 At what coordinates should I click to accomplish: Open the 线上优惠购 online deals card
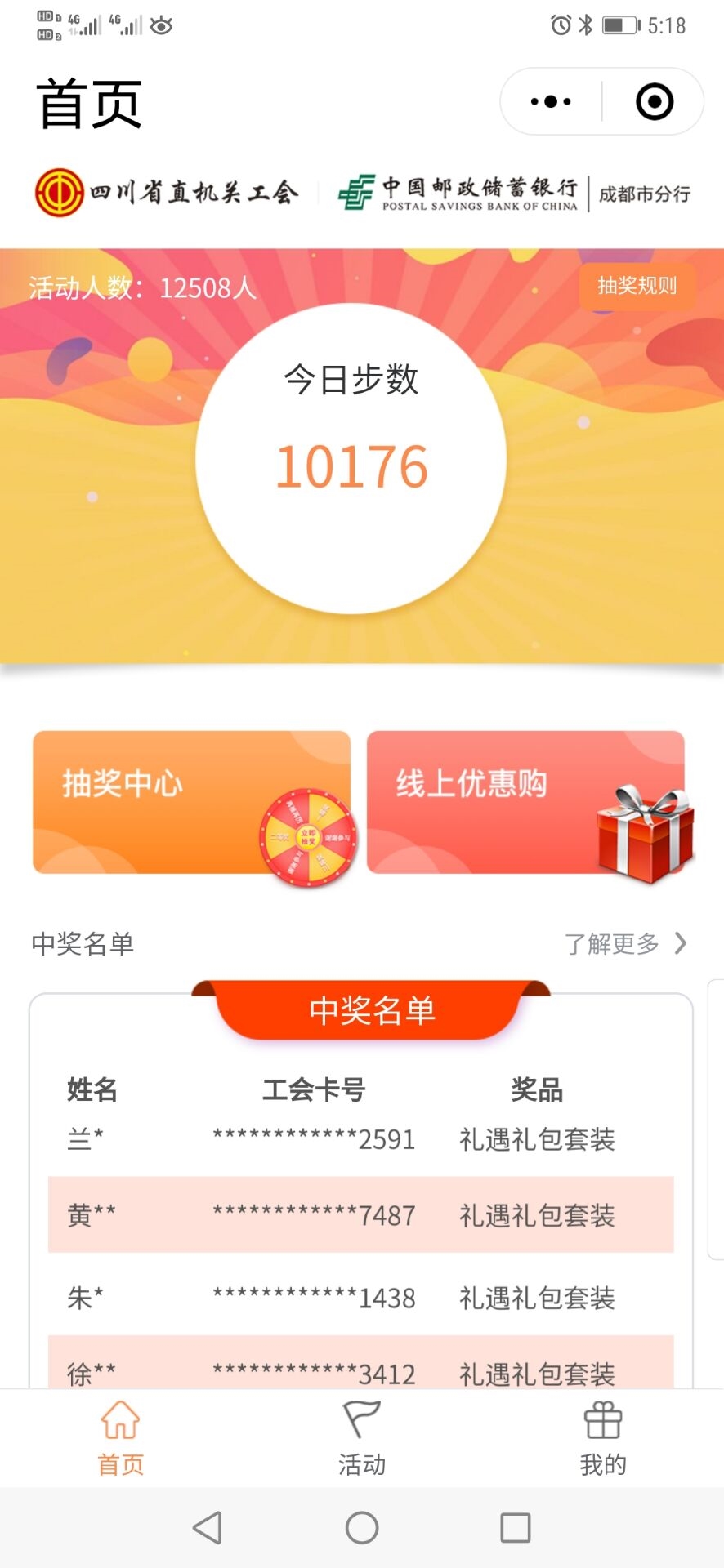click(x=525, y=802)
